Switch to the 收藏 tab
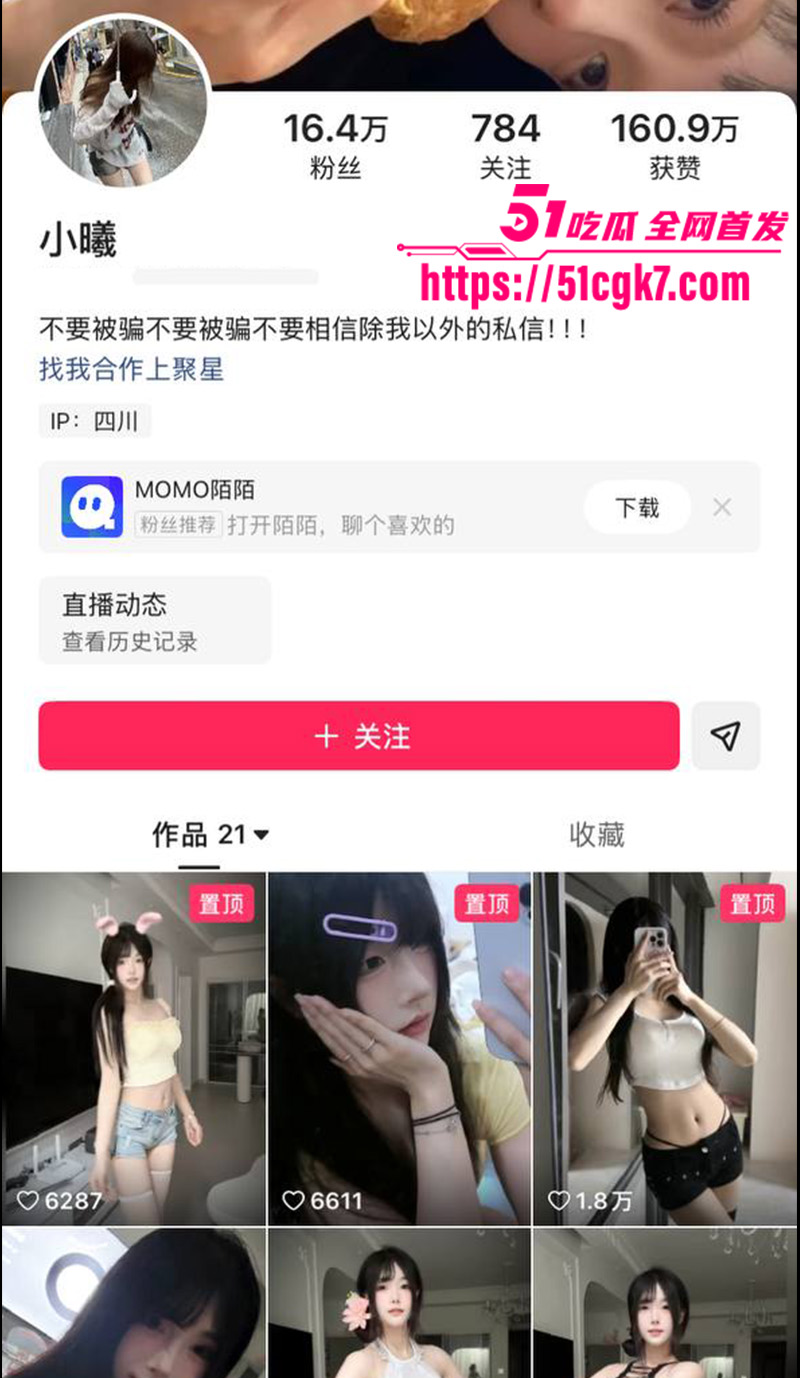Image resolution: width=800 pixels, height=1378 pixels. (597, 834)
